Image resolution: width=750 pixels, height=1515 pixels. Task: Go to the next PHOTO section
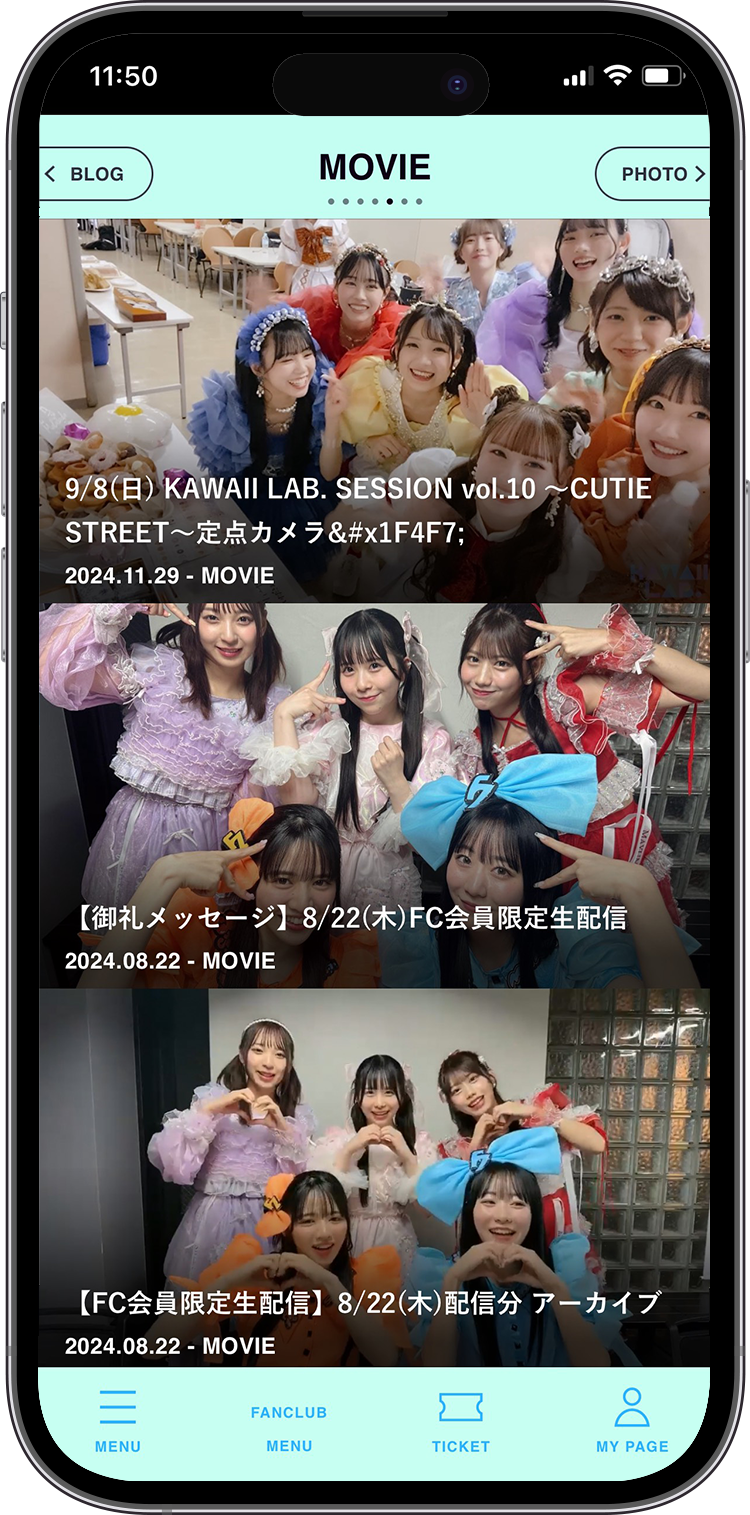pyautogui.click(x=653, y=174)
